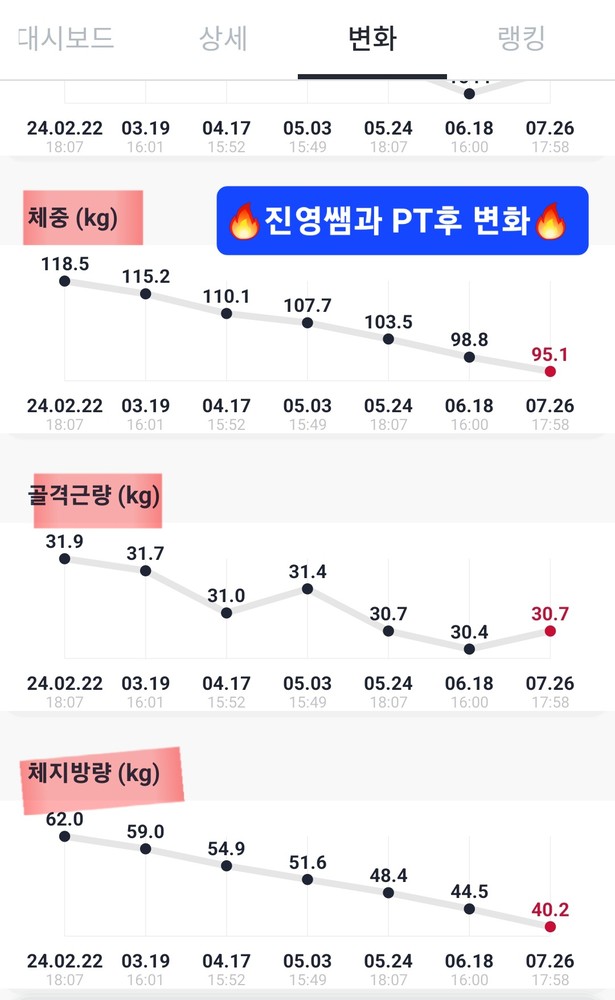615x1000 pixels.
Task: Select the 31.4 point on 골격근량 chart
Action: pyautogui.click(x=307, y=589)
